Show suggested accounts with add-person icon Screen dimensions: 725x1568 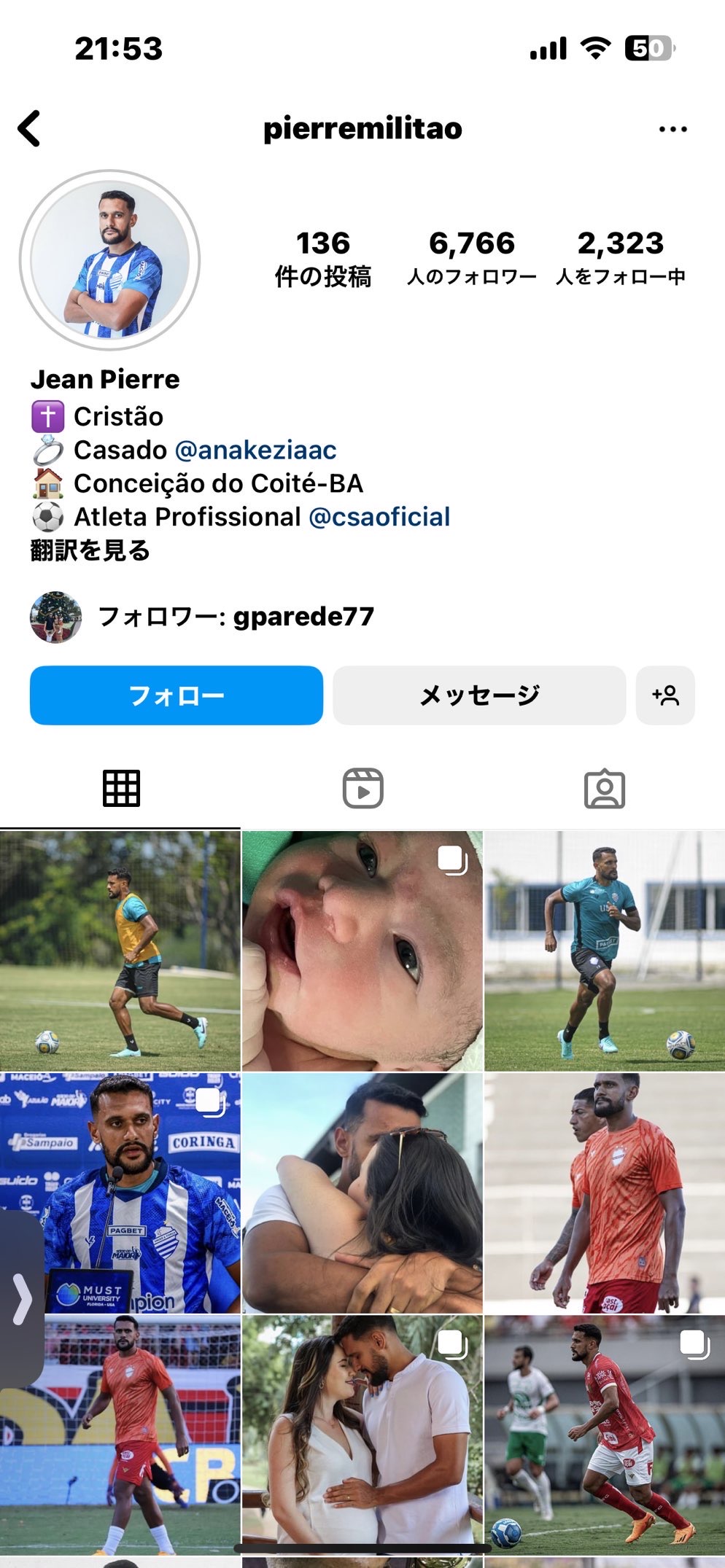[665, 695]
